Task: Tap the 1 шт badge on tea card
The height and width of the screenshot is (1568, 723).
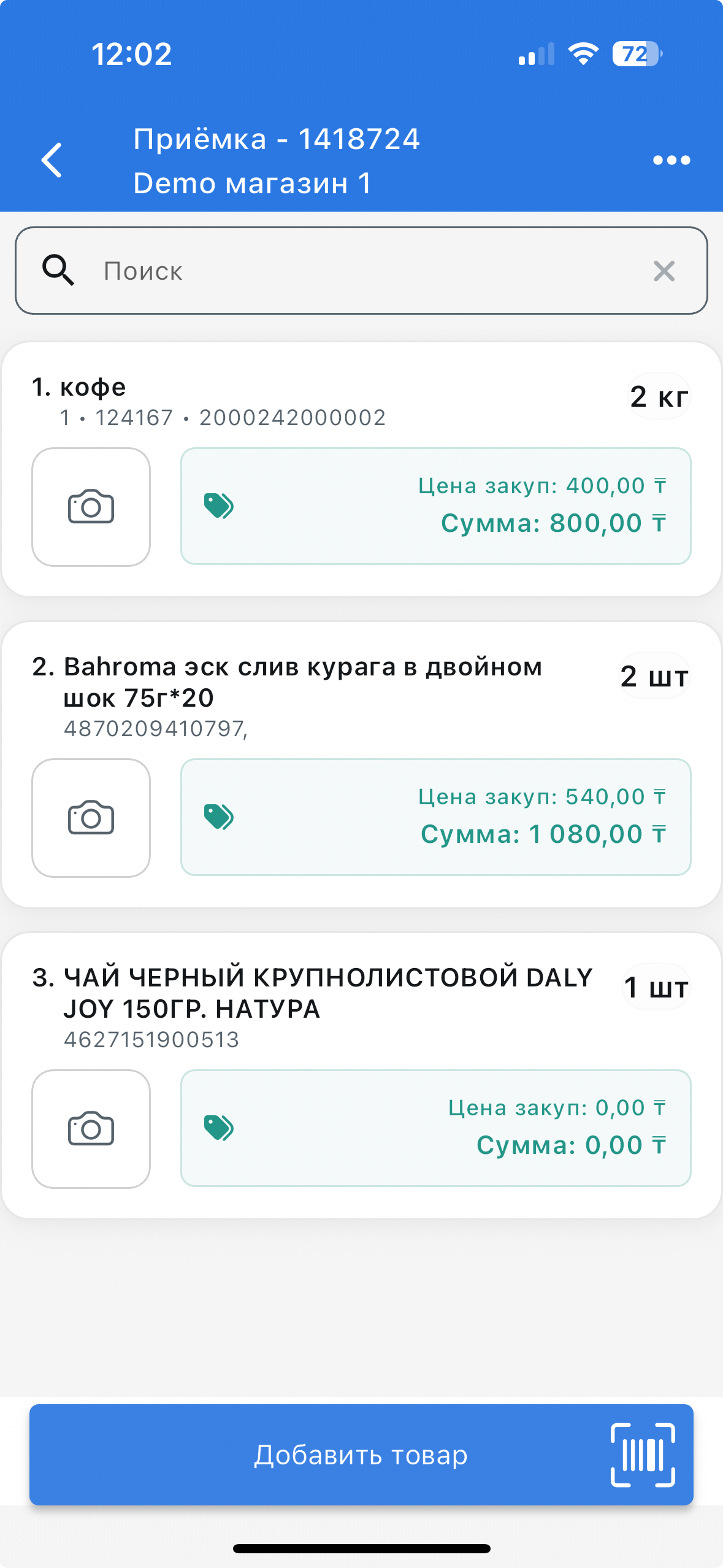Action: pyautogui.click(x=656, y=986)
